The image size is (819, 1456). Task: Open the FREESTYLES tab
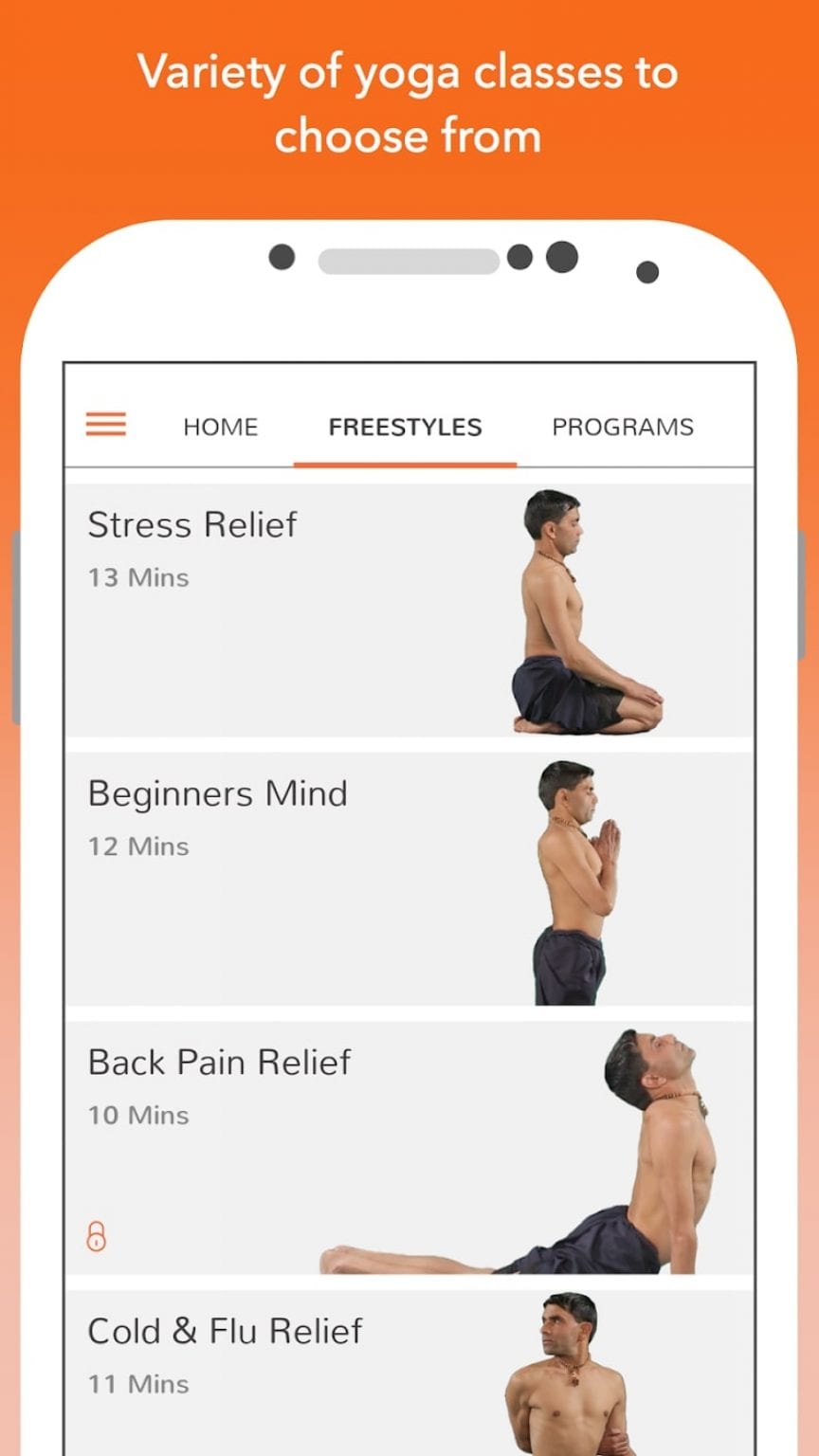coord(405,427)
